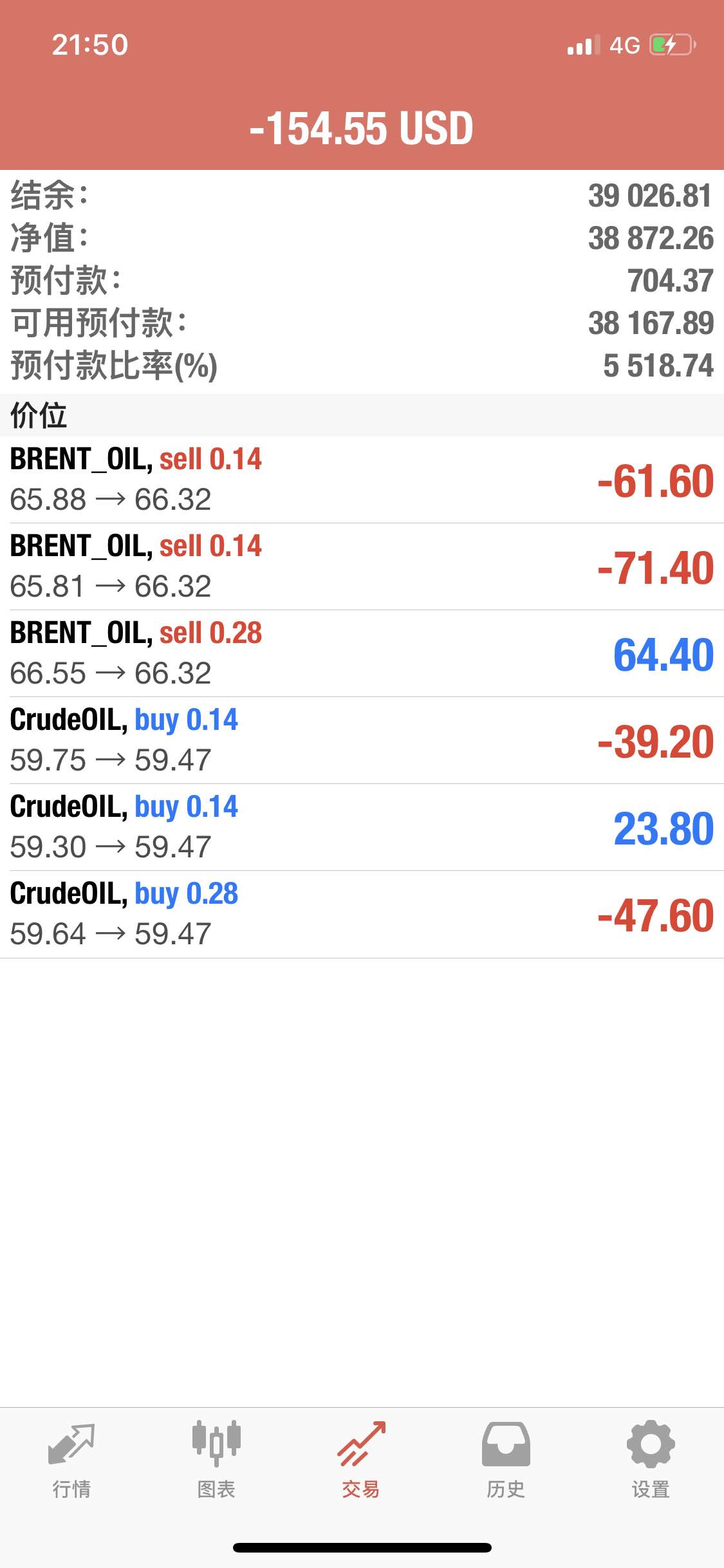Go to the 历史 history tab
This screenshot has height=1568, width=724.
(x=506, y=1460)
